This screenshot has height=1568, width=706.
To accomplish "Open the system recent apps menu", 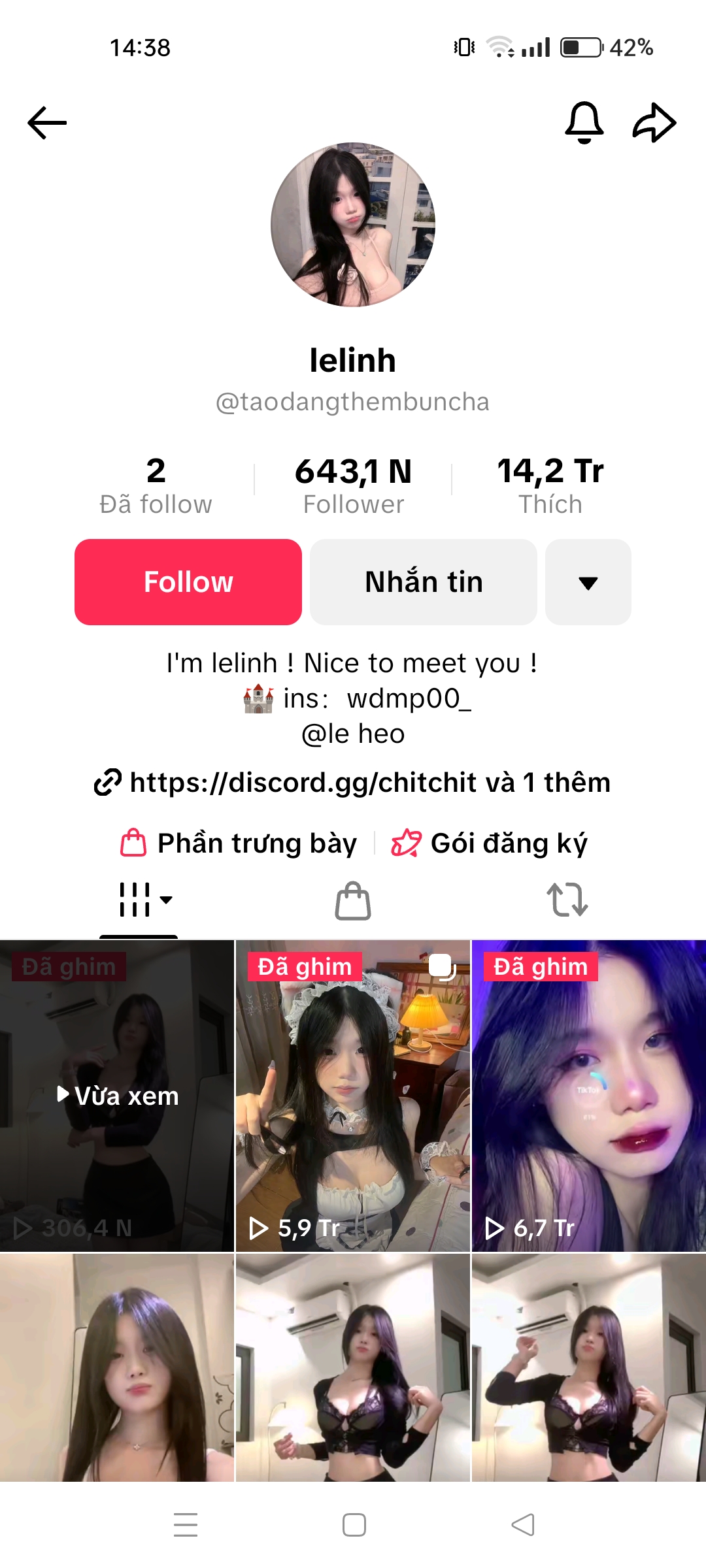I will click(x=186, y=1525).
